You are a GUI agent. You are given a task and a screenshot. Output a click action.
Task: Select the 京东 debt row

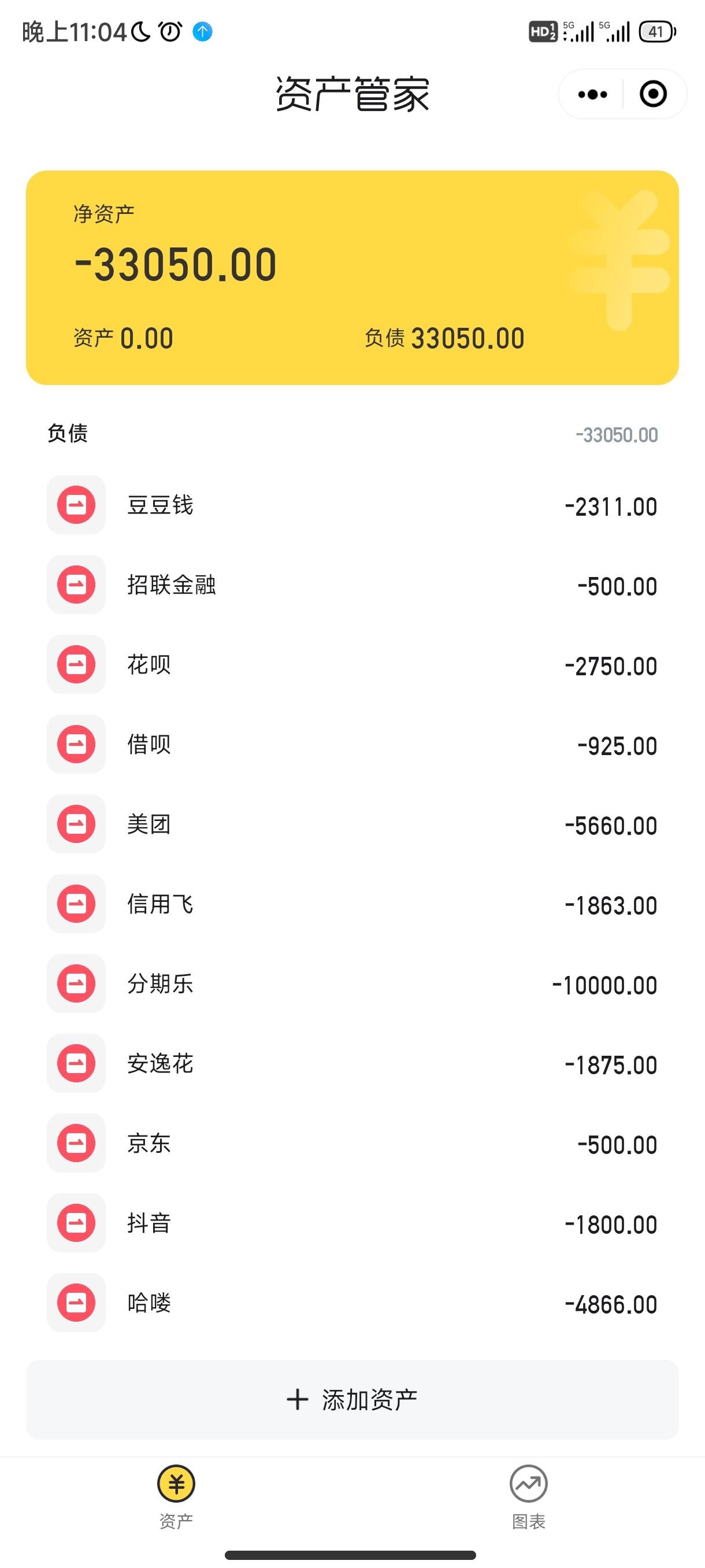coord(352,1144)
